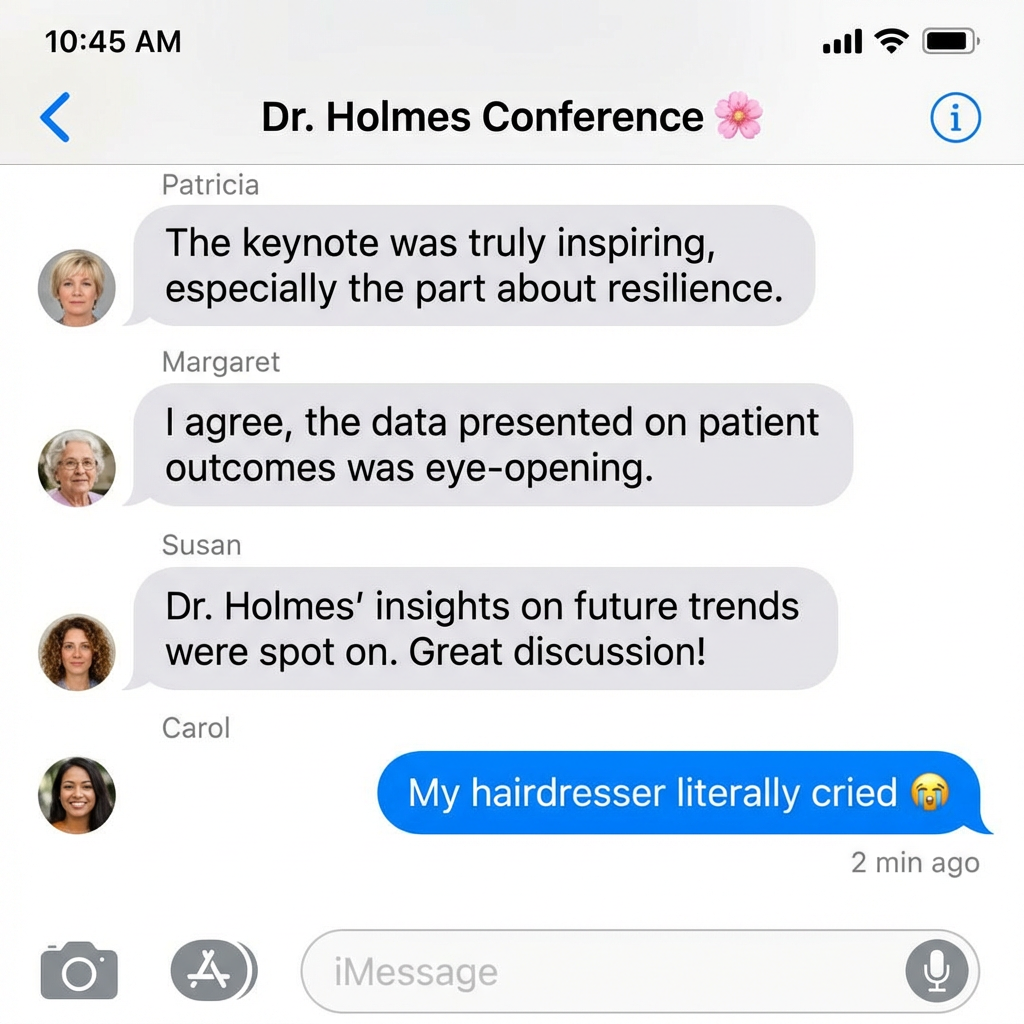Record an audio message with the microphone

(x=937, y=970)
